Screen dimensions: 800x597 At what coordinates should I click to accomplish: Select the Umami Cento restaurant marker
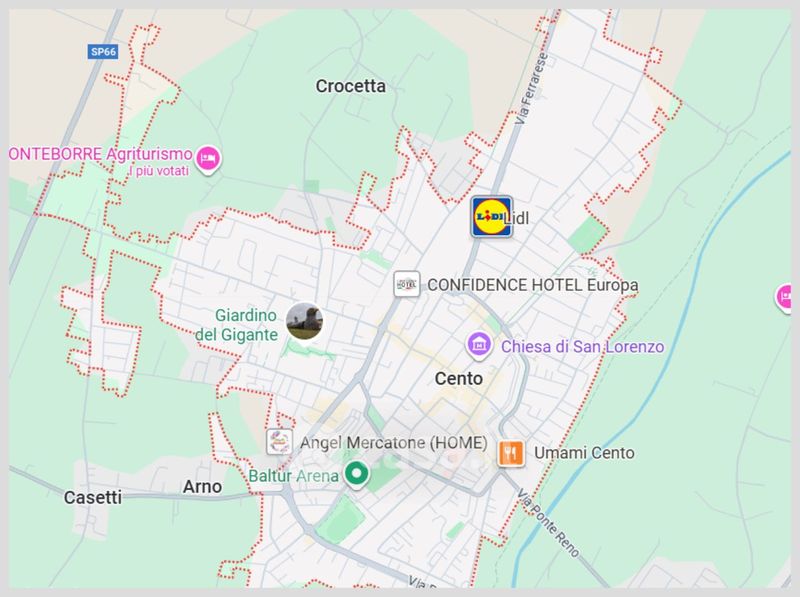pos(511,453)
